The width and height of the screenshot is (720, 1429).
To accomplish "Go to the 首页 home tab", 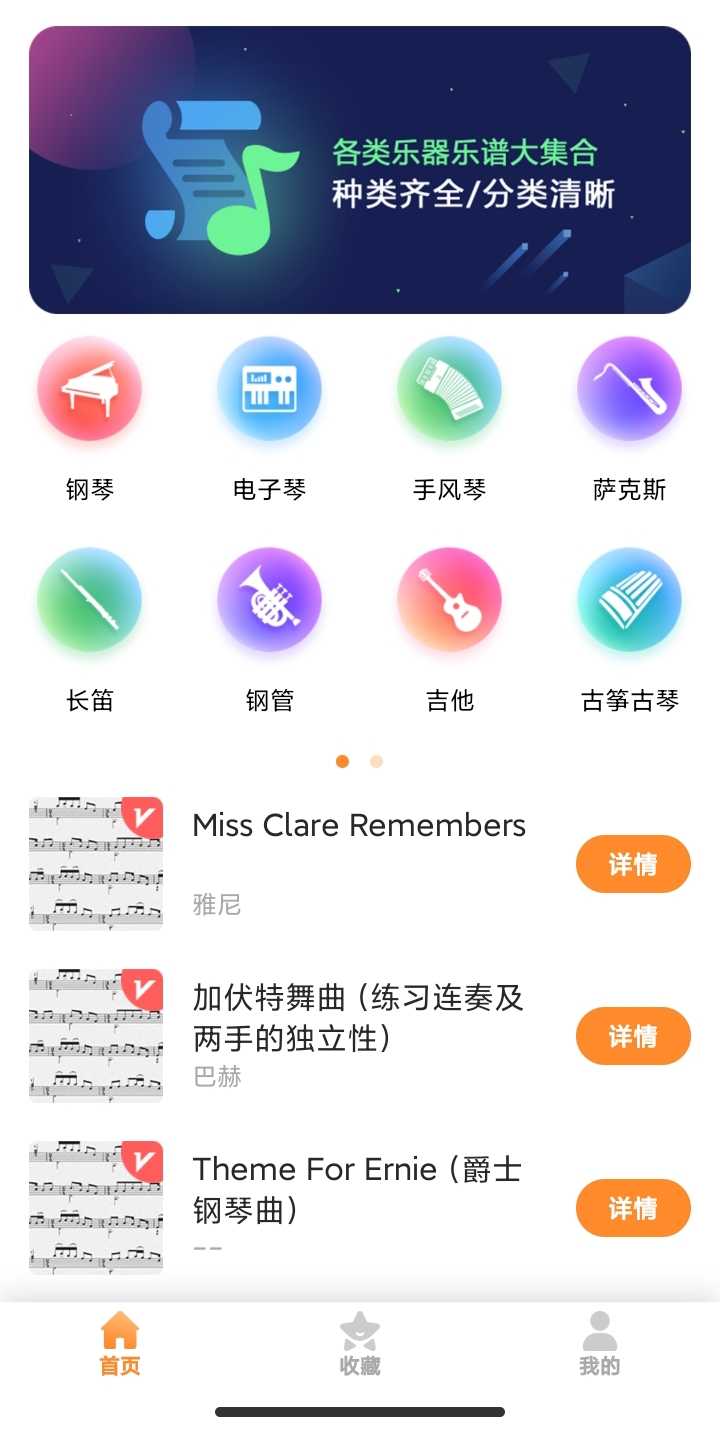I will click(x=120, y=1346).
